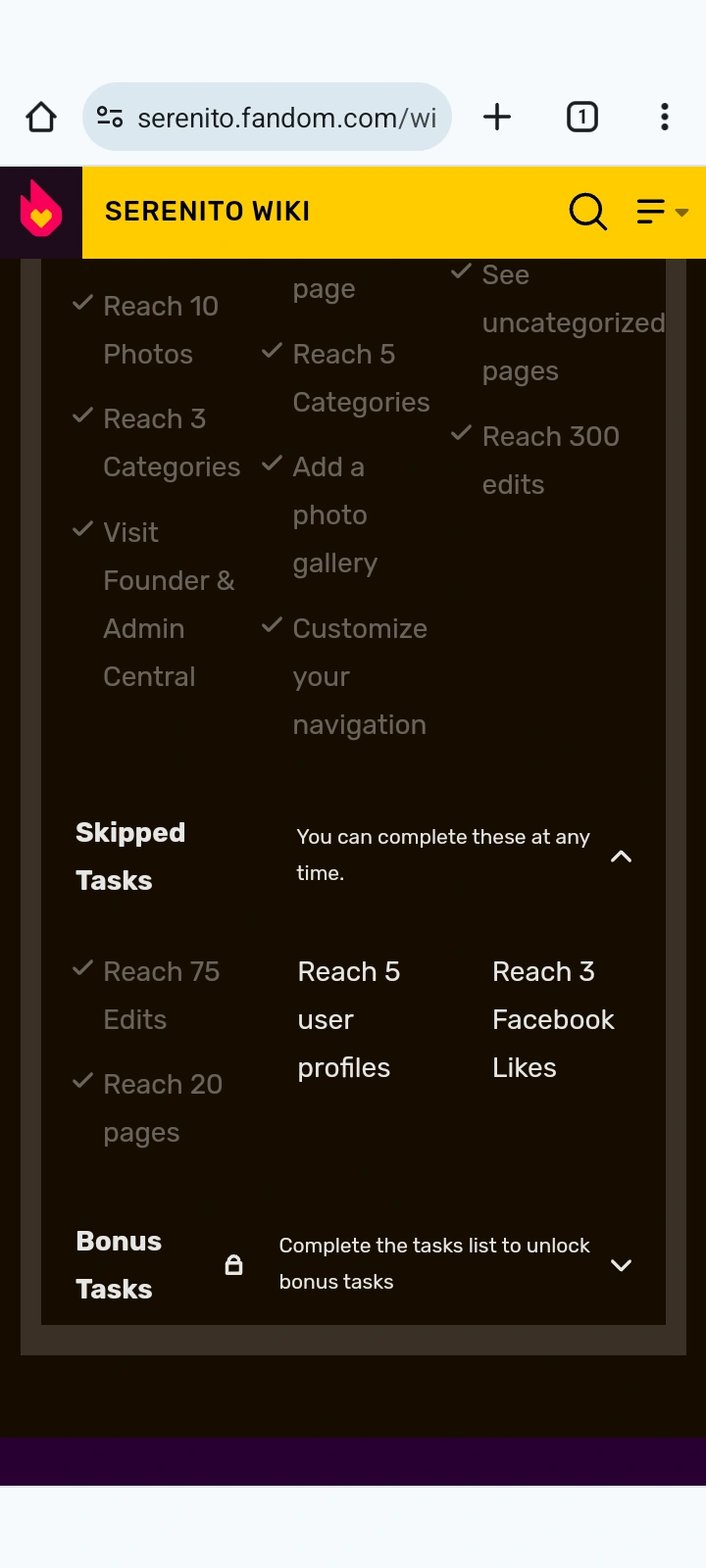Click the site permissions icon in address bar
The width and height of the screenshot is (706, 1568).
[x=111, y=117]
